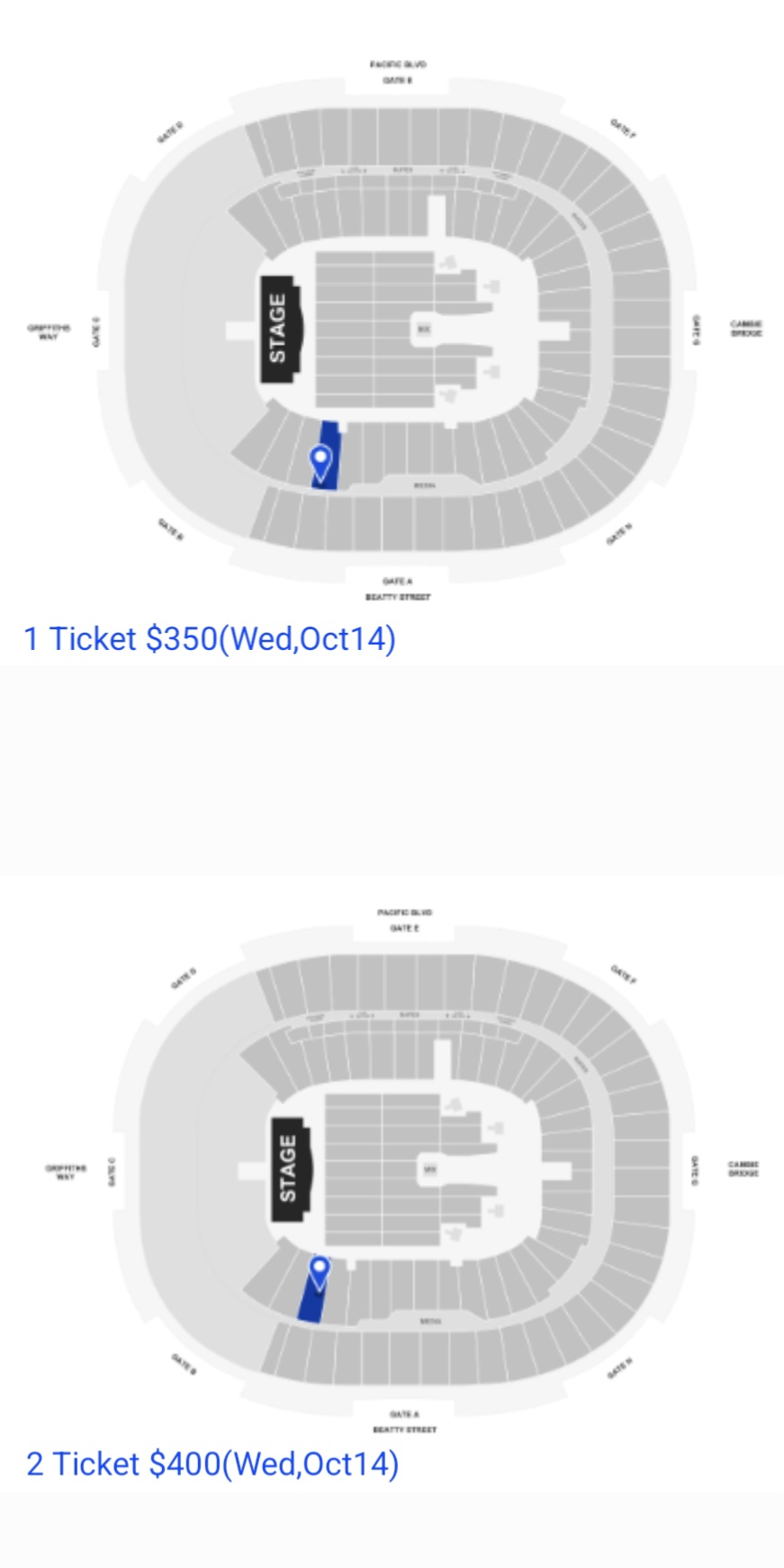Open the 1 Ticket $350 listing link
The image size is (784, 1568).
[x=210, y=639]
